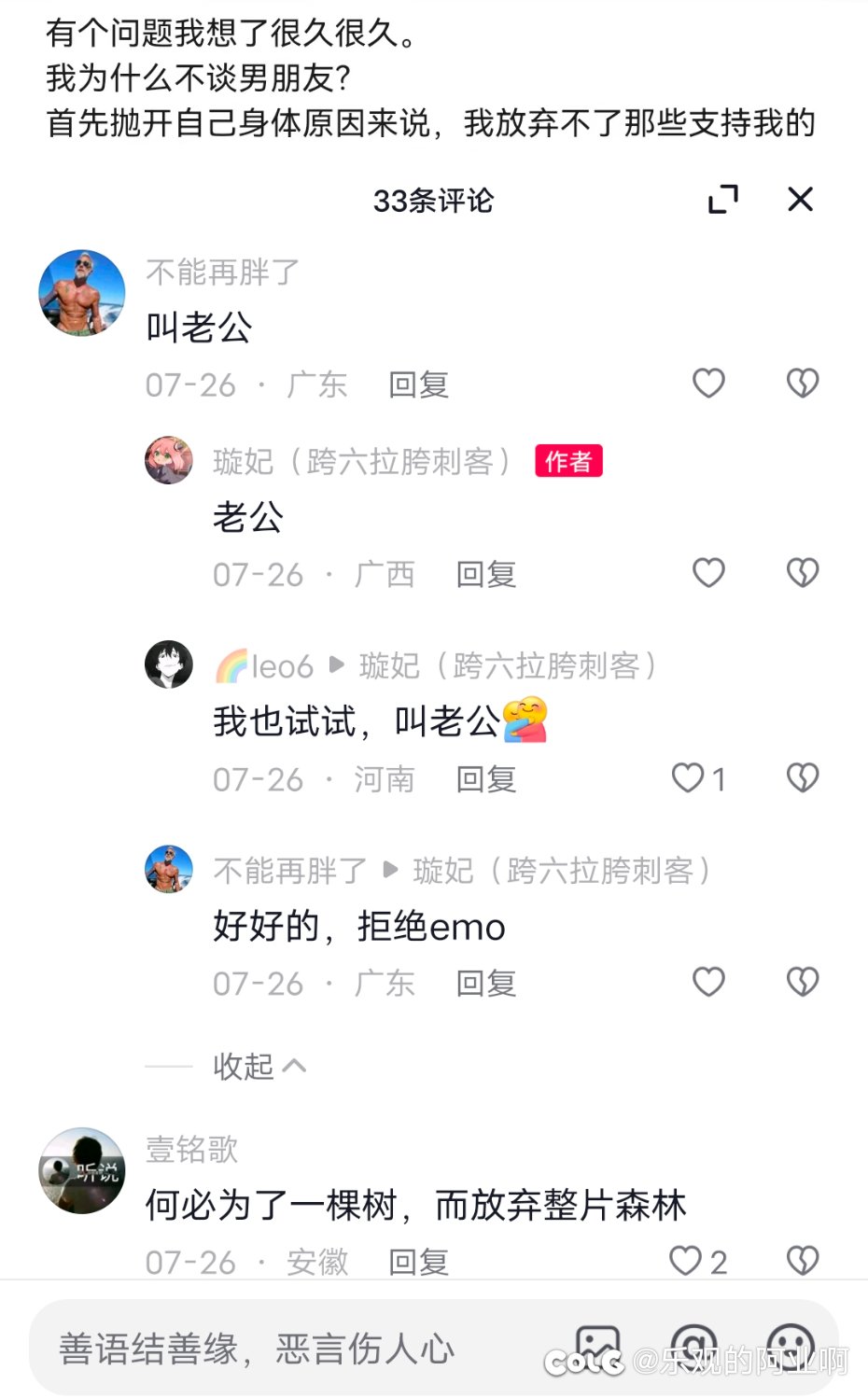
Task: Like leo6's comment "我也试试"
Action: tap(689, 777)
